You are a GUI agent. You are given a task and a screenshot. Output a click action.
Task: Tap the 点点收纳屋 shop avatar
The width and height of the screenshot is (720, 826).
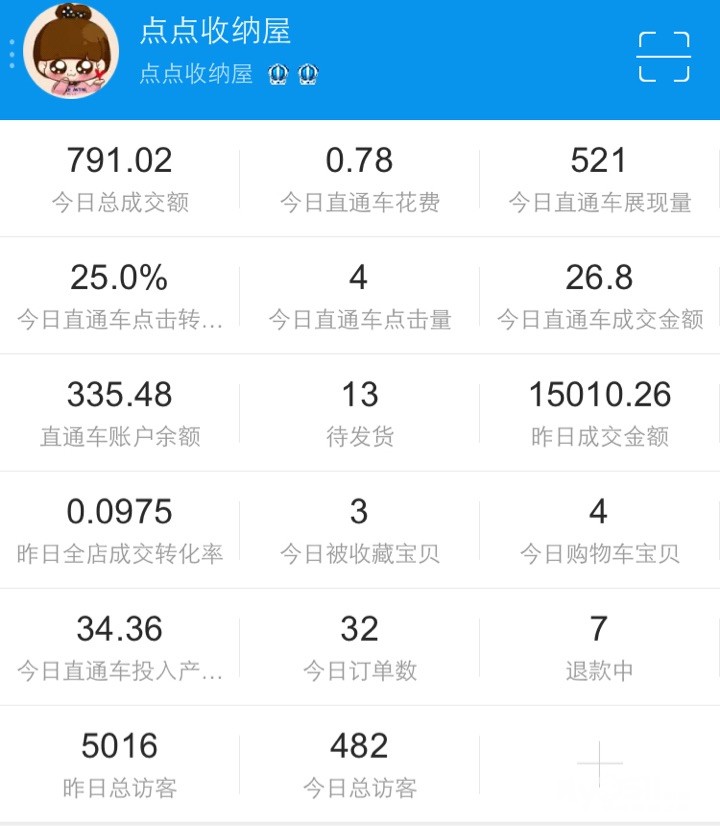71,51
